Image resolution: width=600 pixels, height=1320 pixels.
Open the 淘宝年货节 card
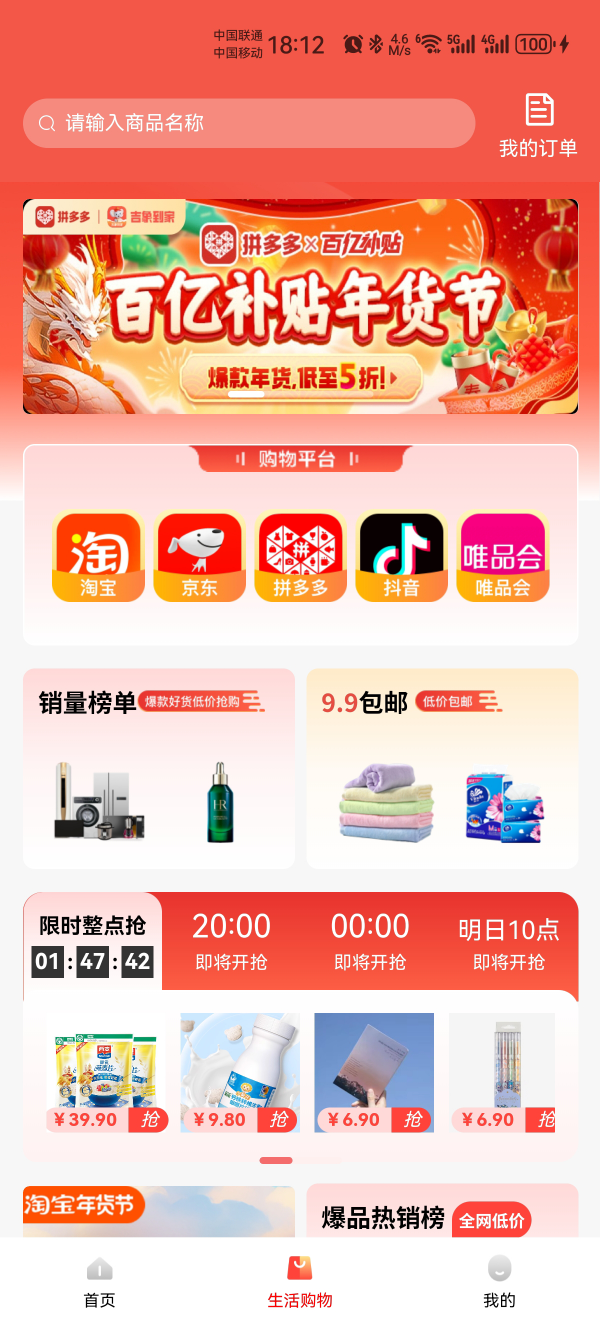pos(158,1211)
